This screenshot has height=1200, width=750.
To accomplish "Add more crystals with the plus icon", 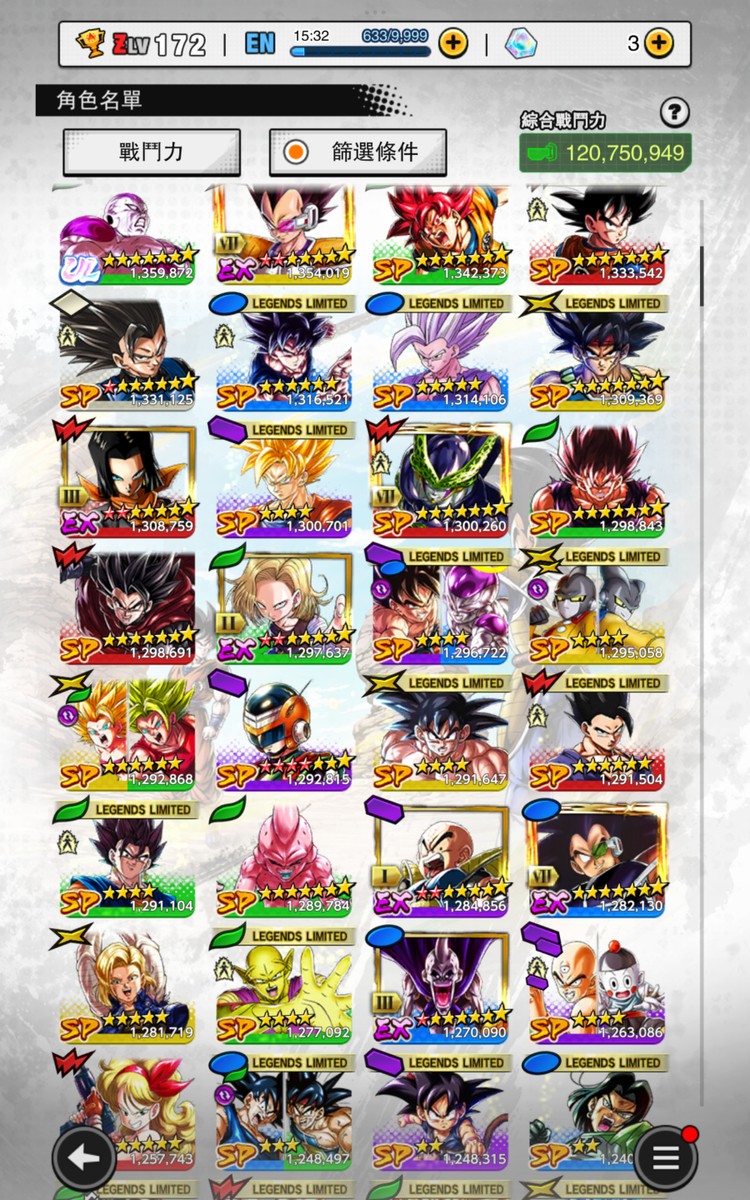I will tap(658, 43).
